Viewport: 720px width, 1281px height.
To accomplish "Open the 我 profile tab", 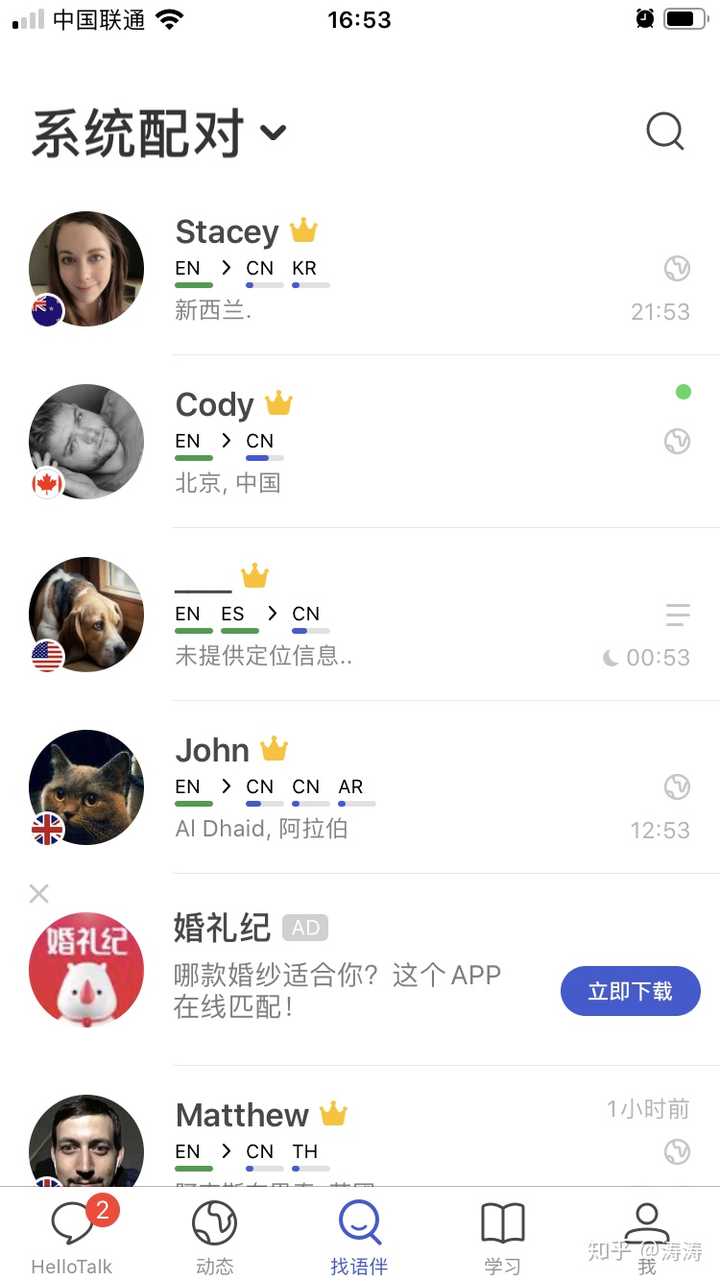I will [x=646, y=1221].
